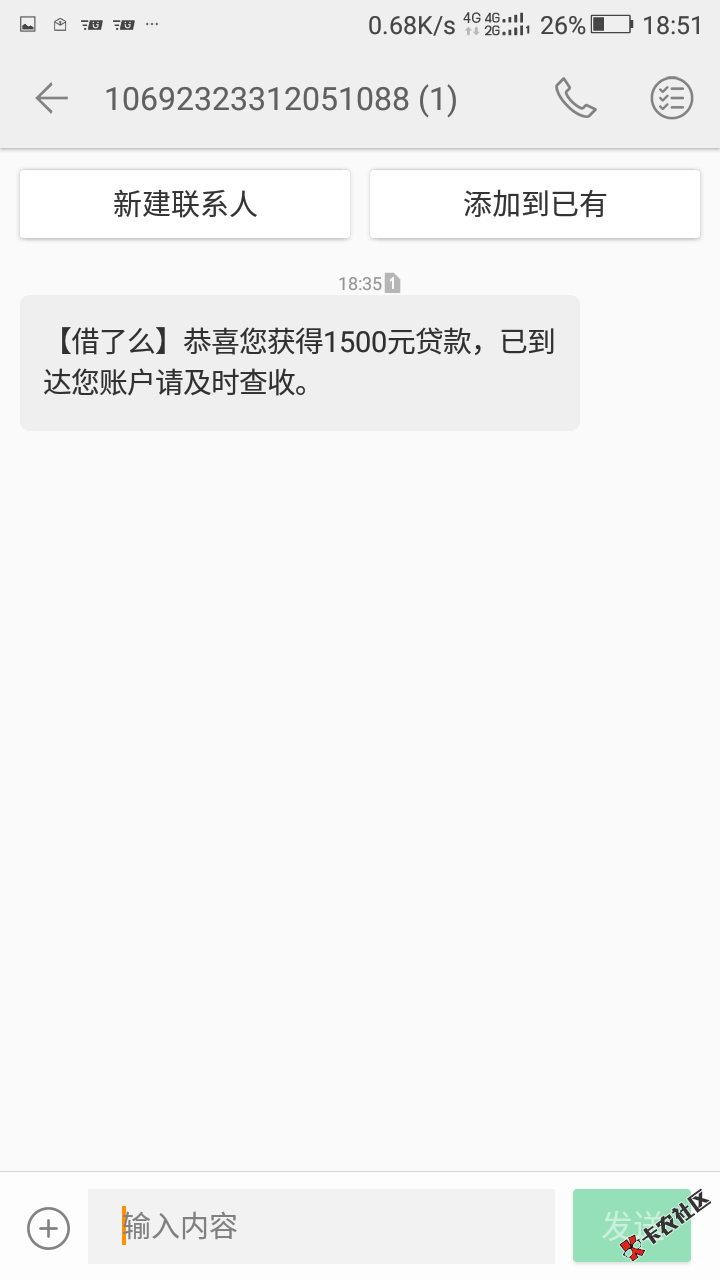Tap the green 发送 send button
Screen dimensions: 720x1280
point(631,1225)
